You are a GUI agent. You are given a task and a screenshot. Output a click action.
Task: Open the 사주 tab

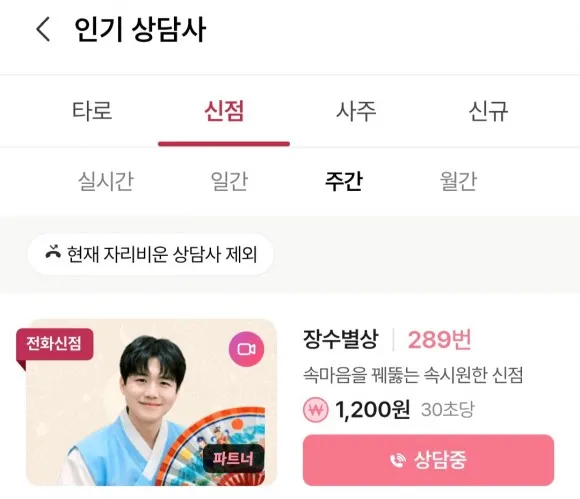coord(356,111)
